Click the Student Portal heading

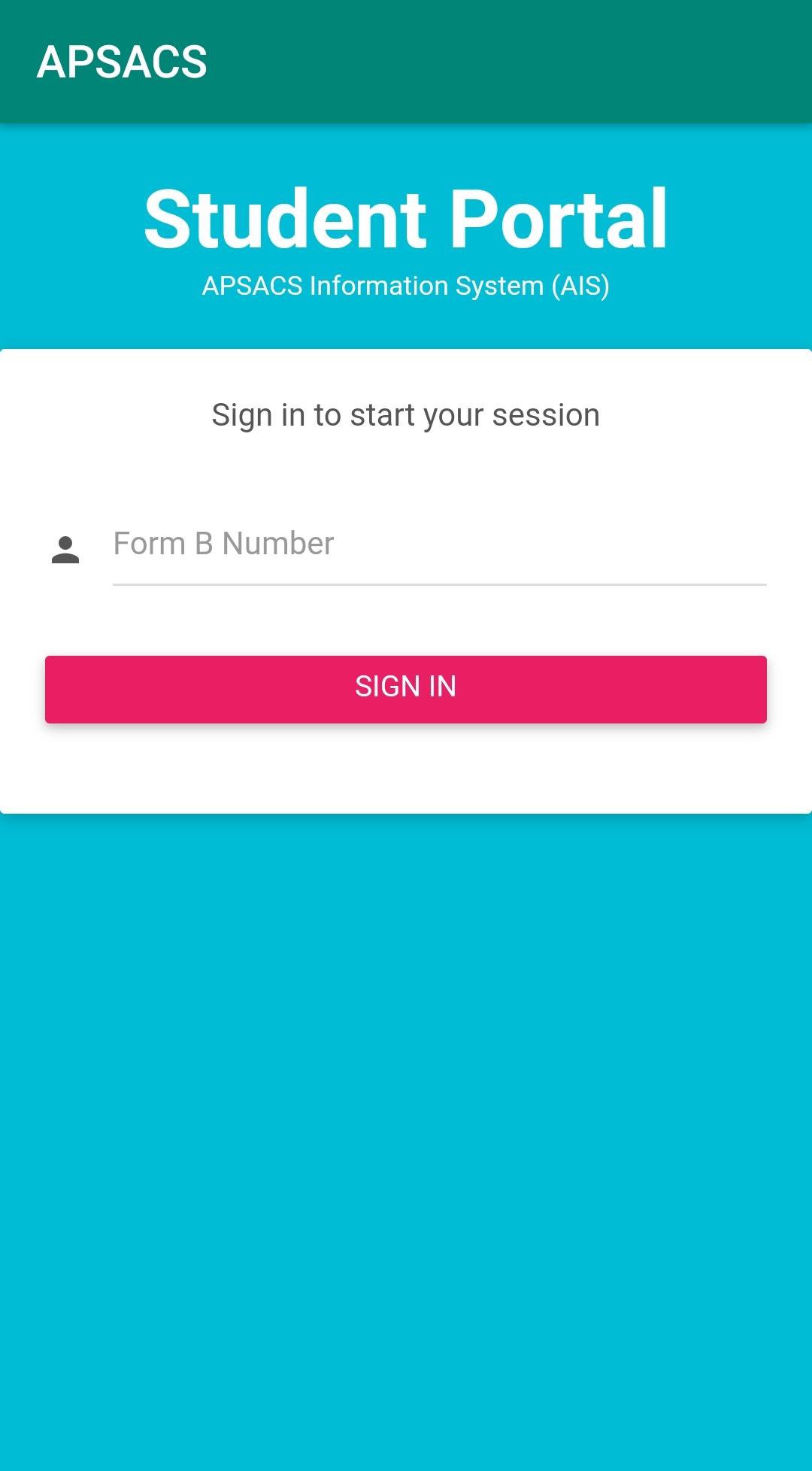pos(406,217)
